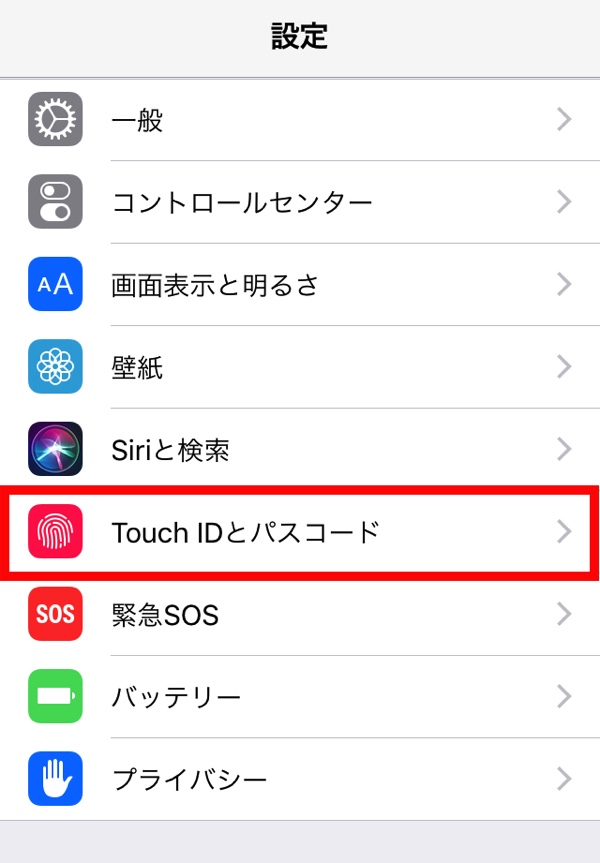This screenshot has height=863, width=600.
Task: Go to 画面表示と明るさ settings
Action: (x=300, y=285)
